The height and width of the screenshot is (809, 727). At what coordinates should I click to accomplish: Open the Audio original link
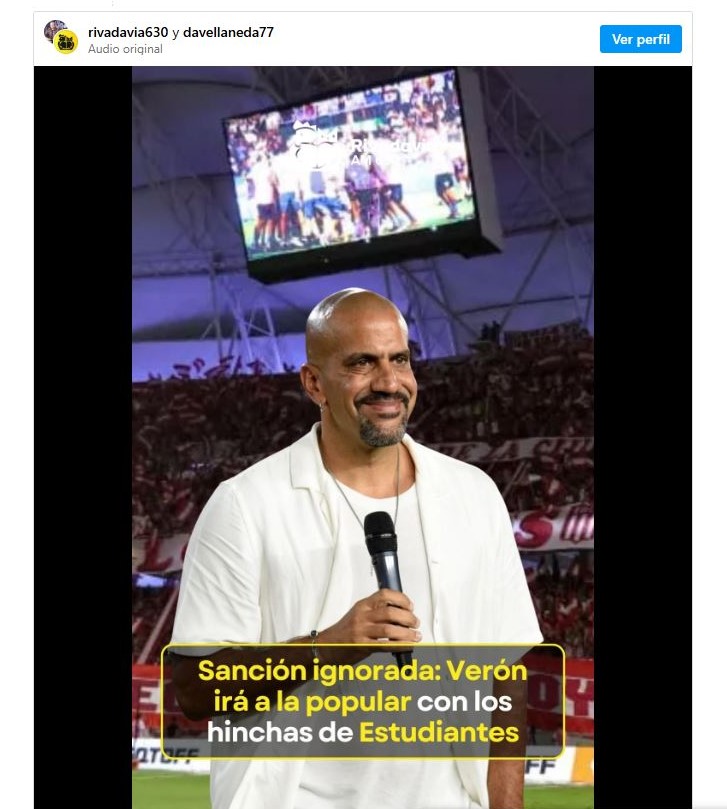(125, 49)
